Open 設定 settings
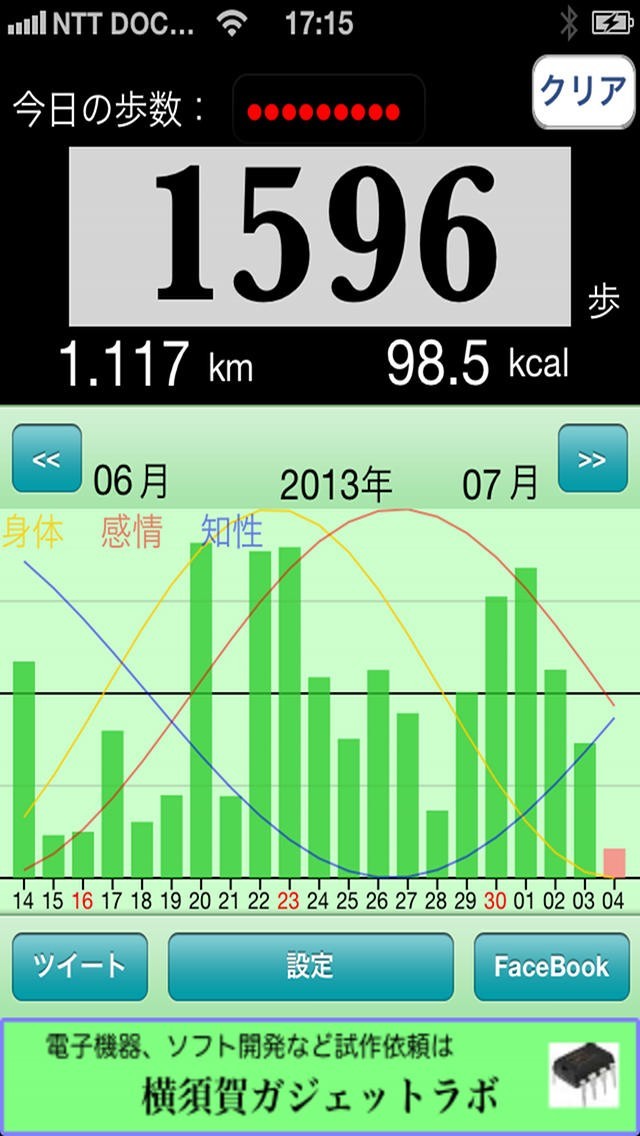The width and height of the screenshot is (640, 1136). click(x=310, y=967)
